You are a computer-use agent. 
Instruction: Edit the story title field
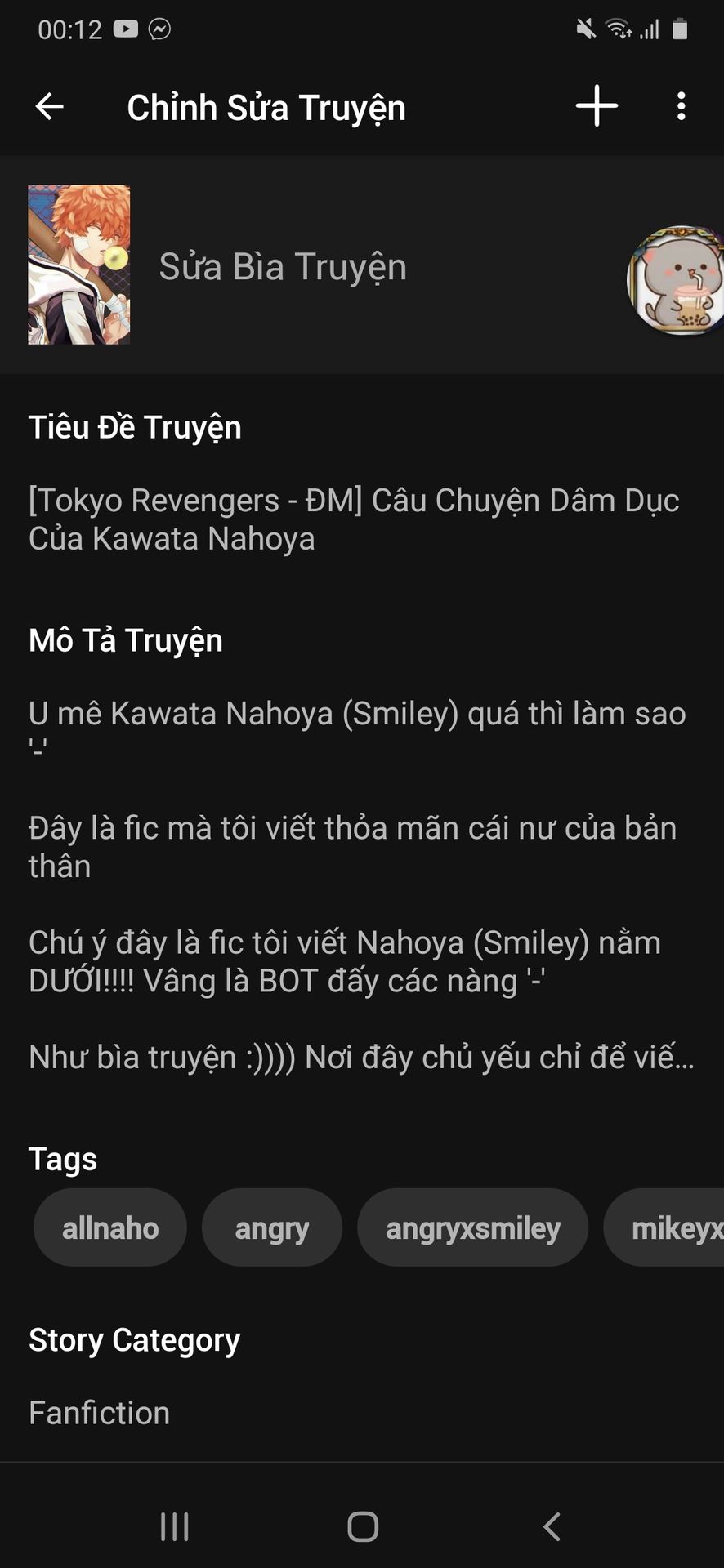click(x=354, y=519)
